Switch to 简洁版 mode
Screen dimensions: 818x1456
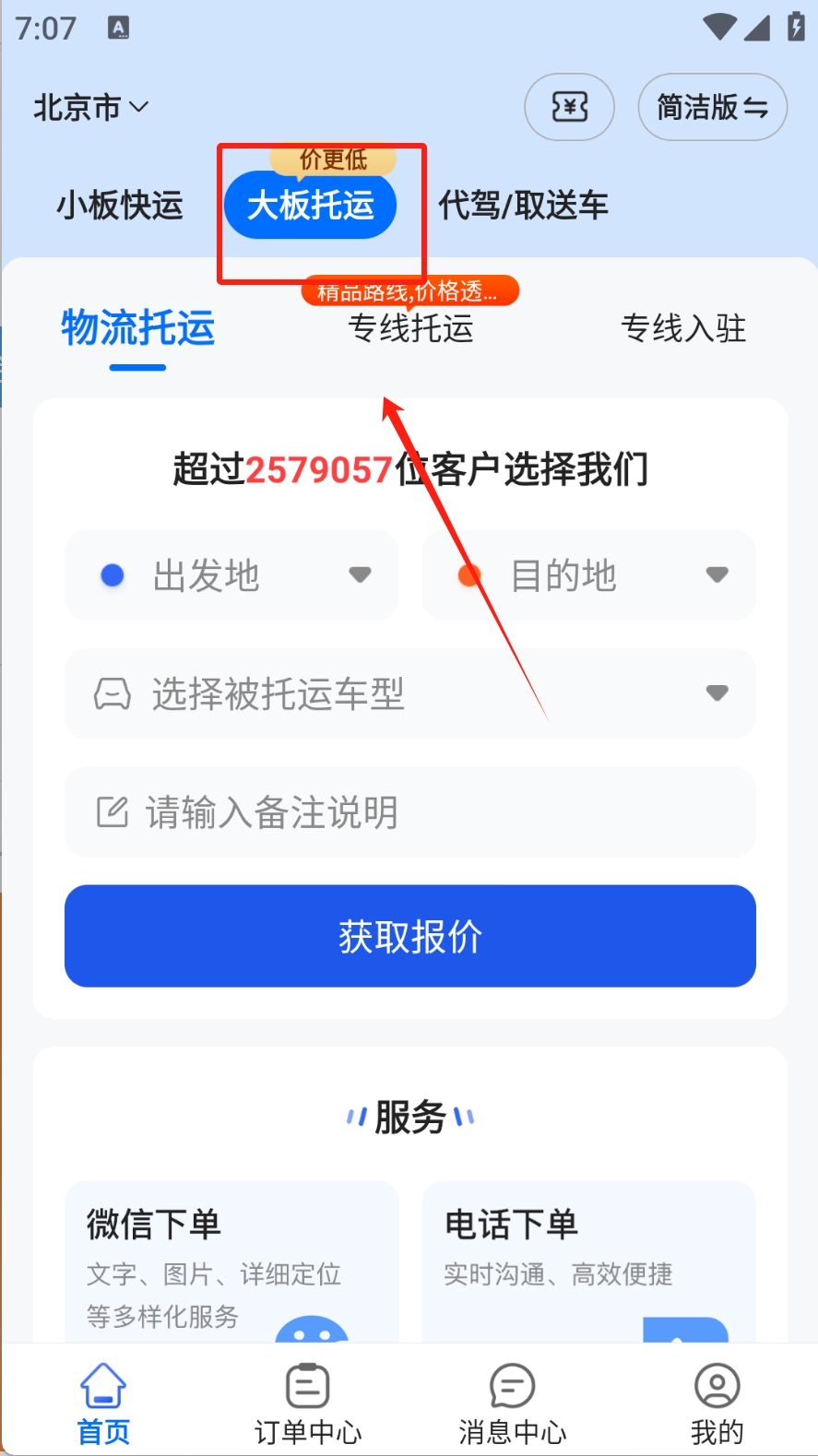[x=712, y=108]
